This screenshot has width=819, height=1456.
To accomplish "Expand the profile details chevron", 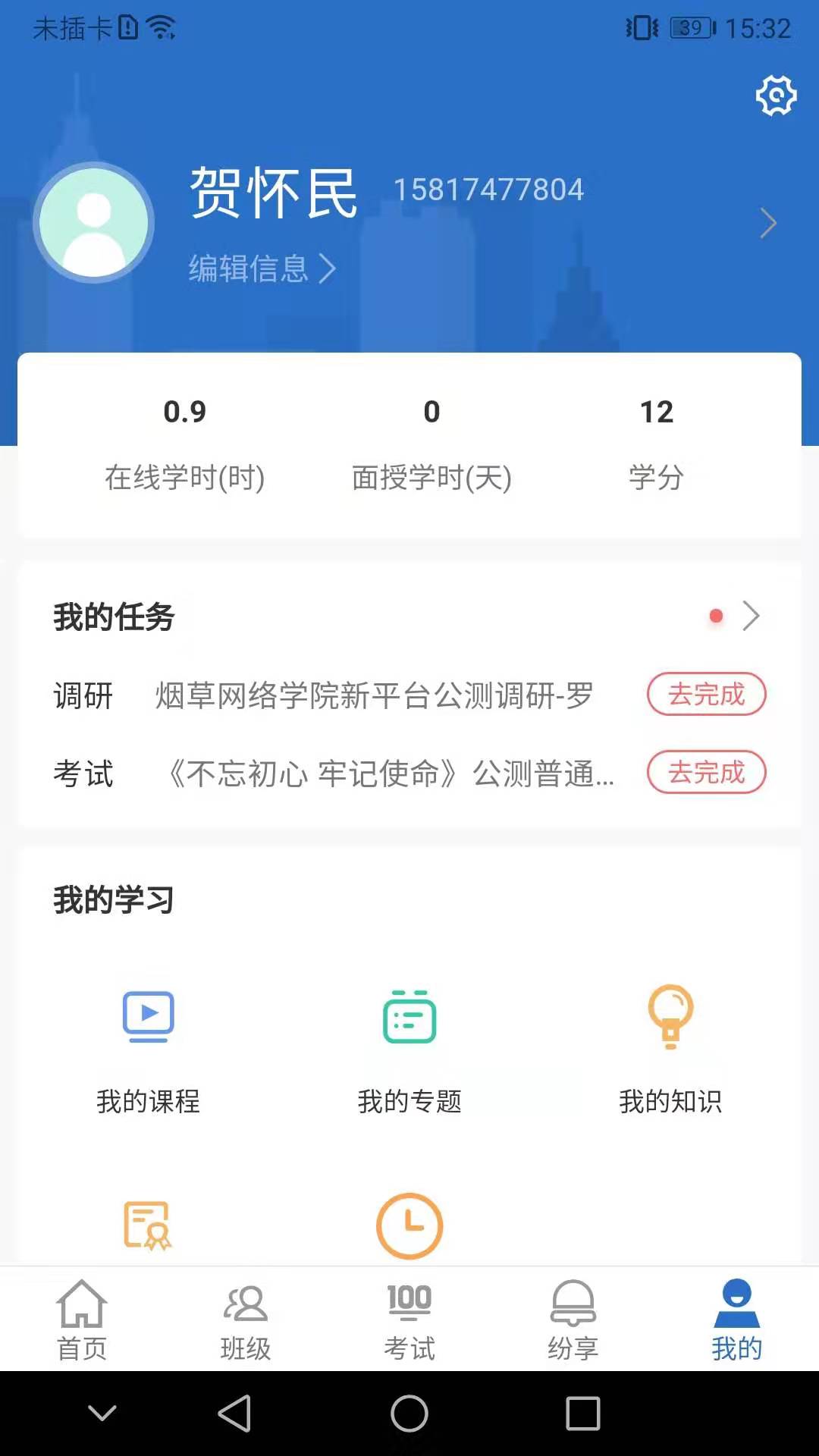I will point(769,223).
